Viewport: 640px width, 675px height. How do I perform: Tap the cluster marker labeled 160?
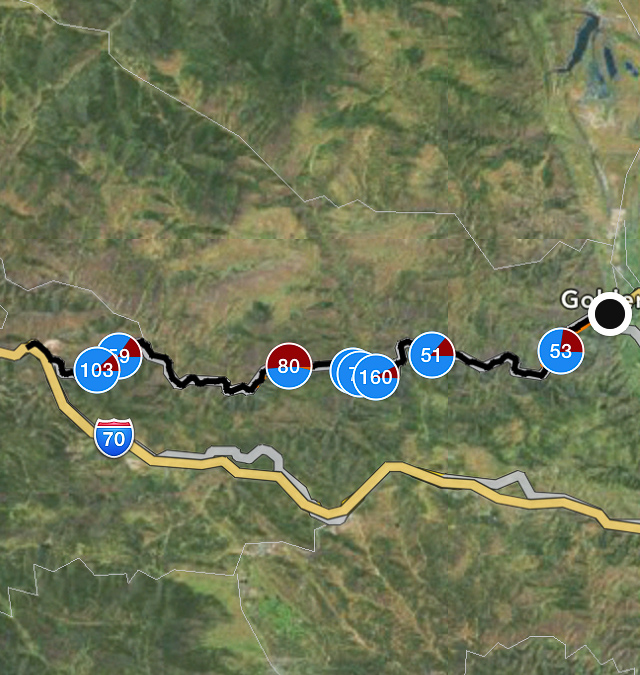point(377,378)
